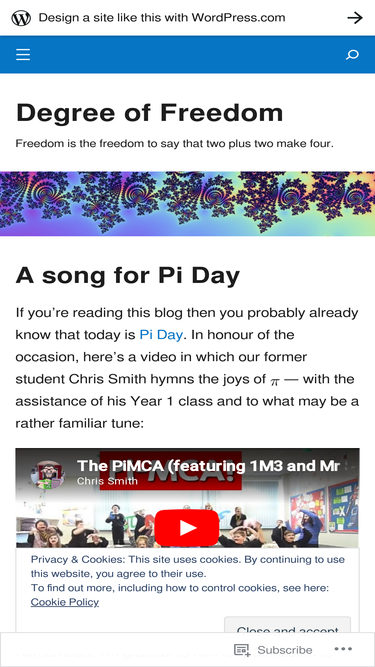Screen dimensions: 375x667
Task: Follow the Pi Day link
Action: [161, 335]
